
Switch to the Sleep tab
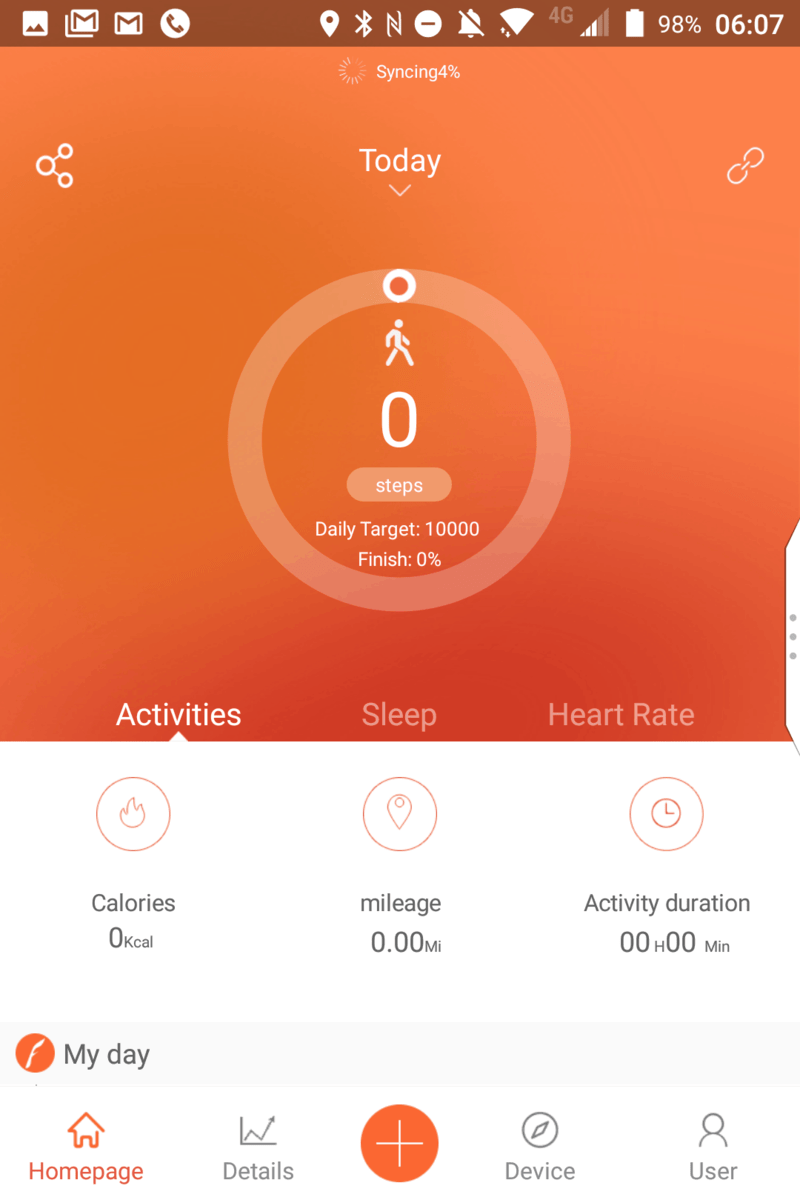[399, 714]
